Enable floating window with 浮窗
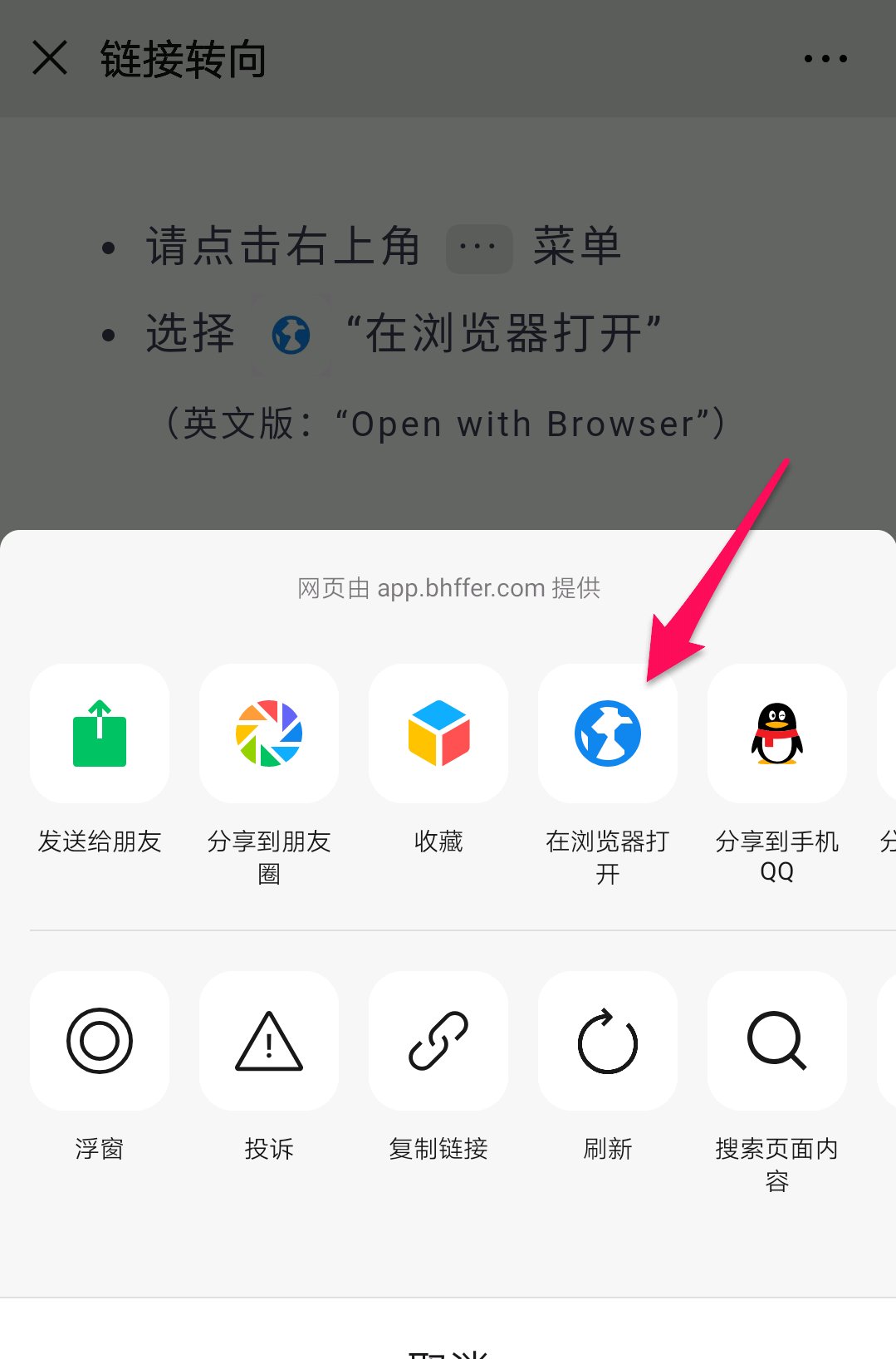Screen dimensions: 896x1359 (x=100, y=1041)
